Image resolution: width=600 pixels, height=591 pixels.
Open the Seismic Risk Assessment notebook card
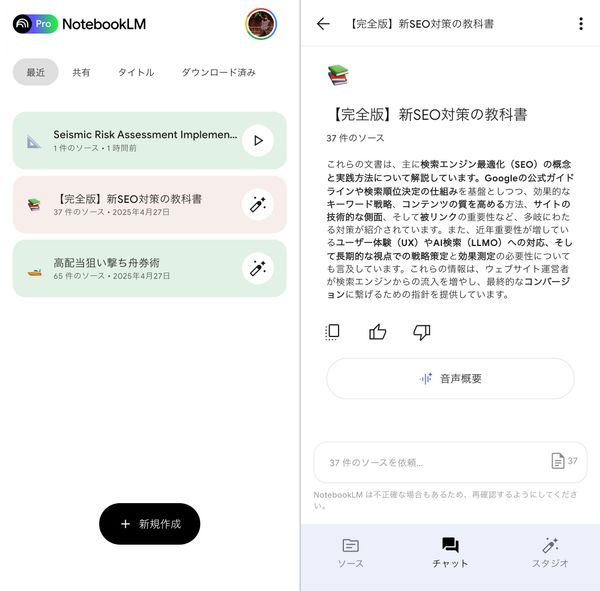click(150, 140)
